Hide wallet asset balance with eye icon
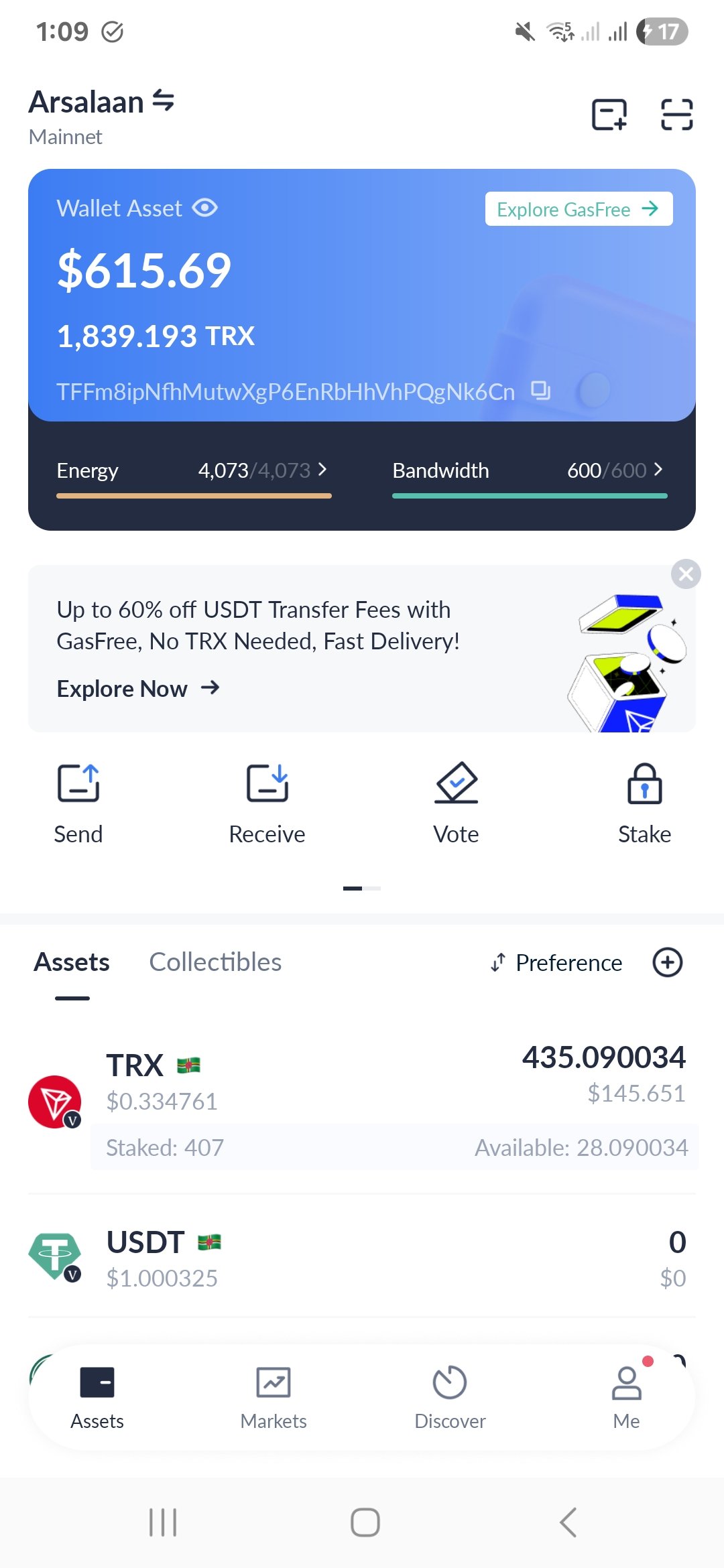 pos(204,208)
